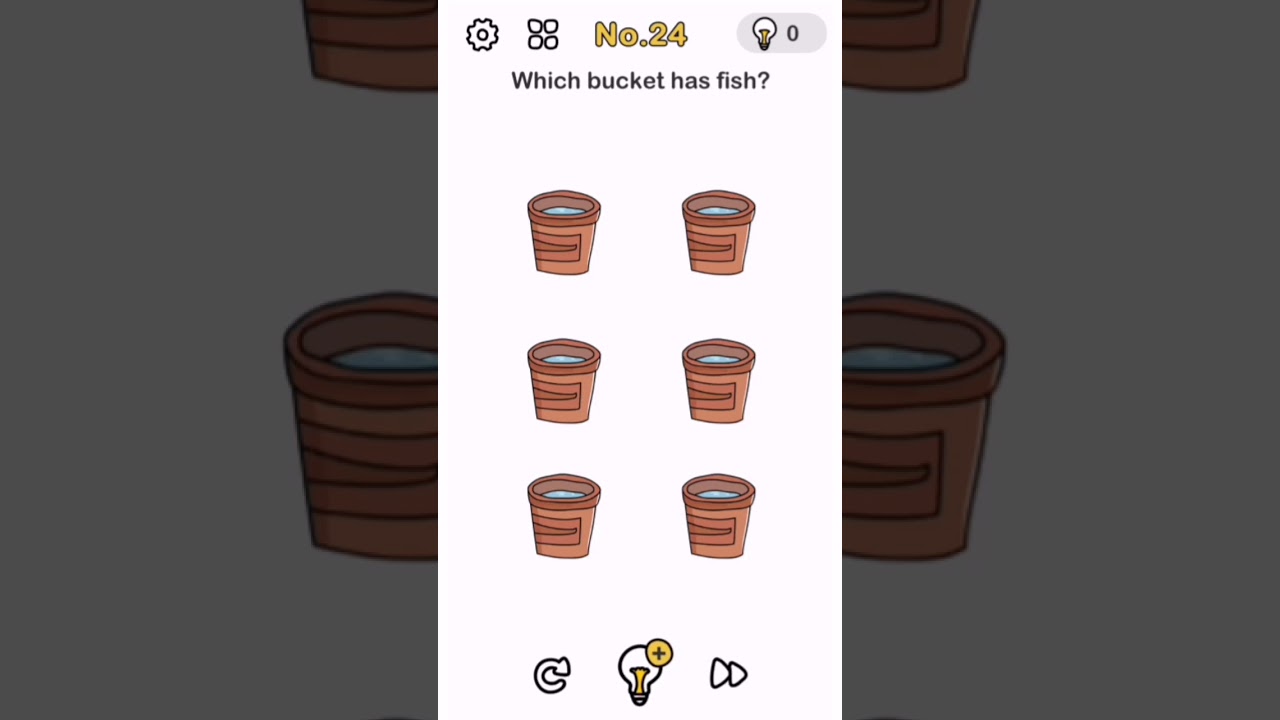Open the settings gear
The image size is (1280, 720).
pos(482,35)
